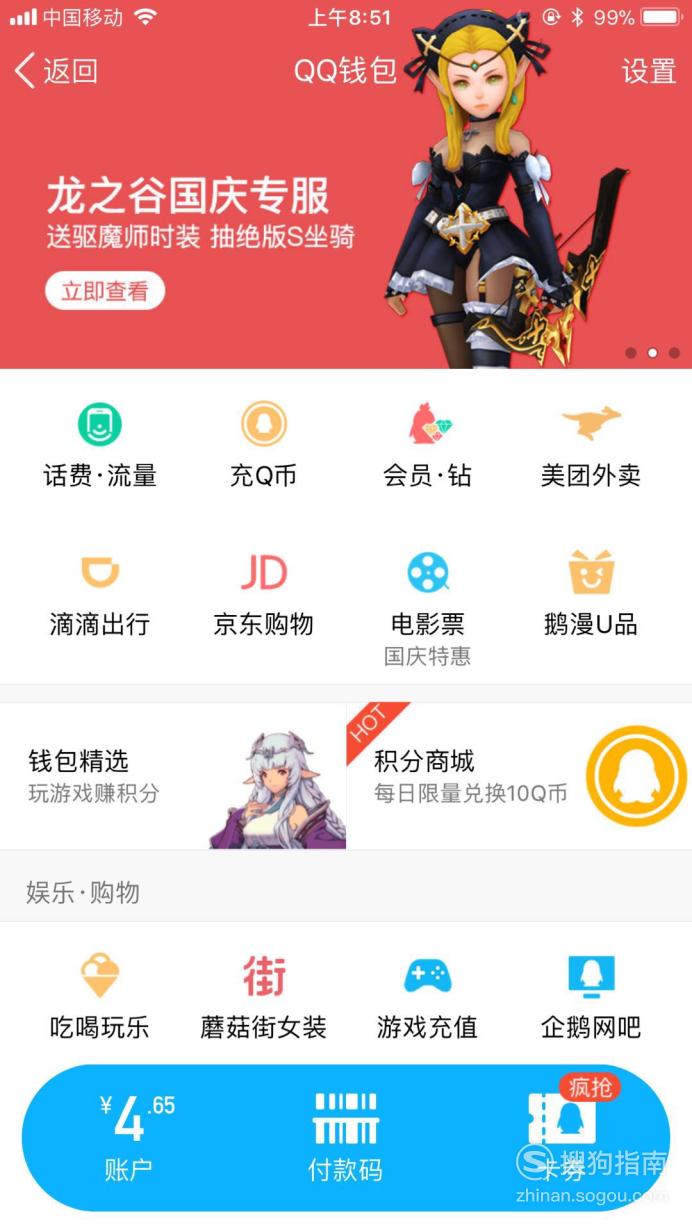The image size is (692, 1230).
Task: Tap the 立即查看 banner button
Action: [x=105, y=291]
